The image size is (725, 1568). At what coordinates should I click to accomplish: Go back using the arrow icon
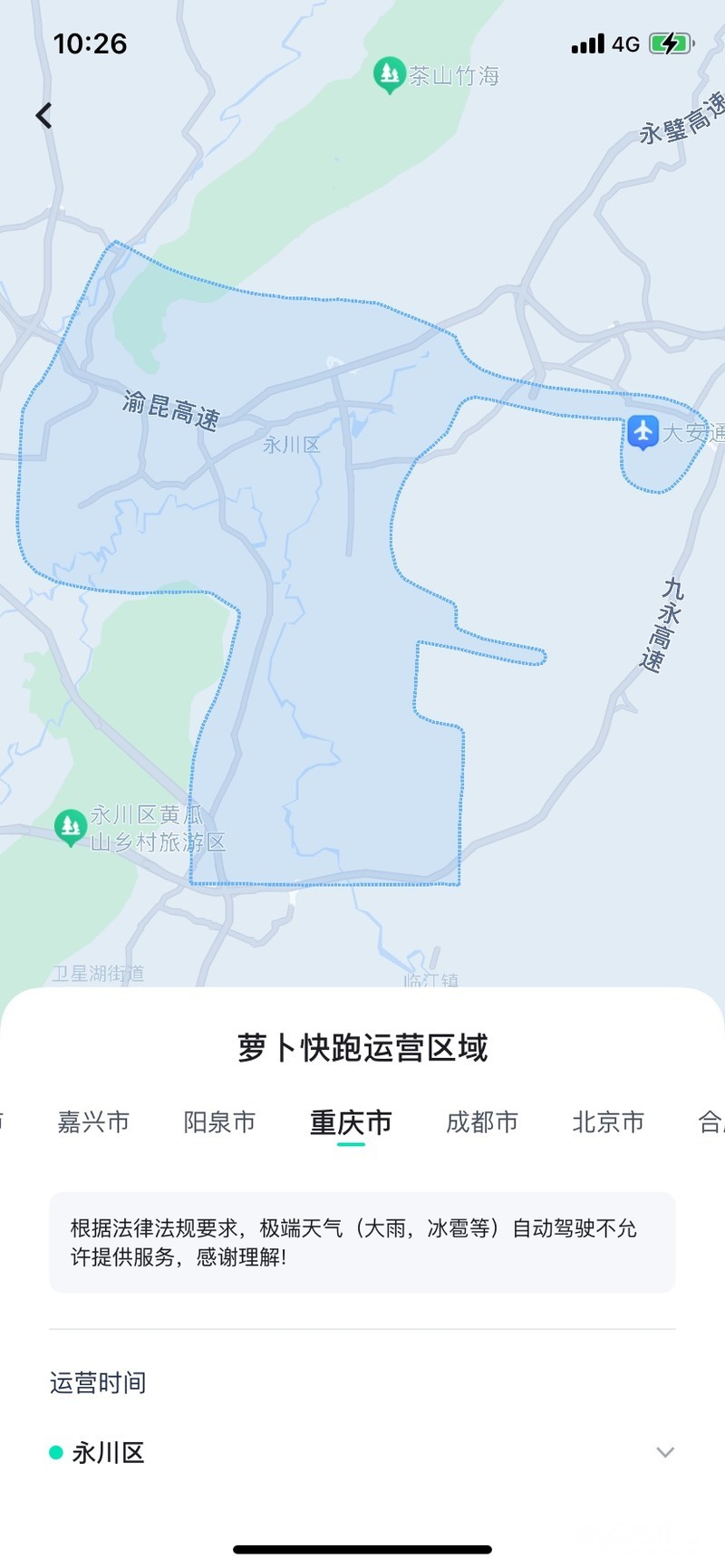[x=43, y=116]
